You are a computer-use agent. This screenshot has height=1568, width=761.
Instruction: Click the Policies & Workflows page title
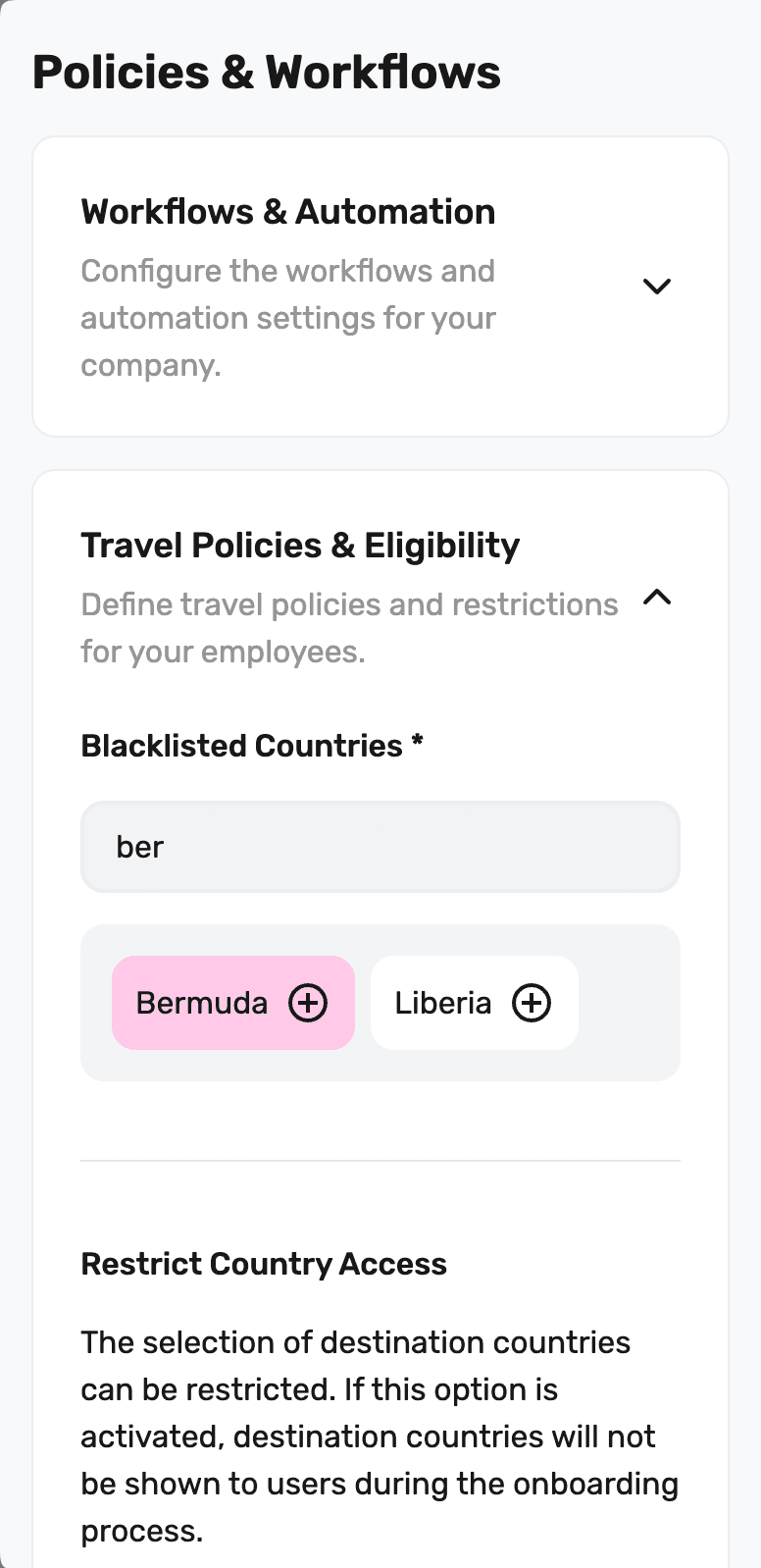[x=266, y=71]
